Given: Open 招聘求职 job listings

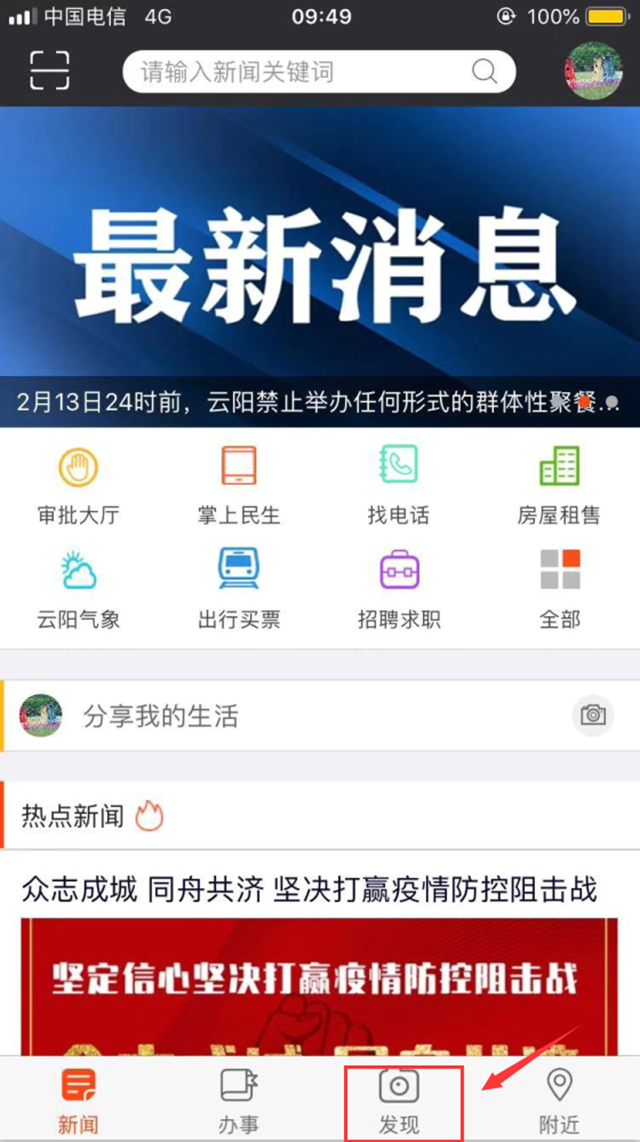Looking at the screenshot, I should [x=399, y=588].
